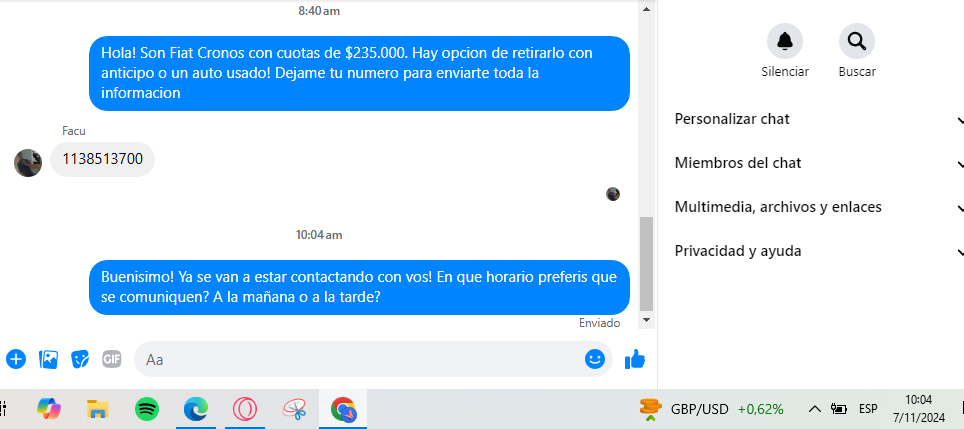Open the emoji picker in message box
The height and width of the screenshot is (429, 964).
[595, 359]
